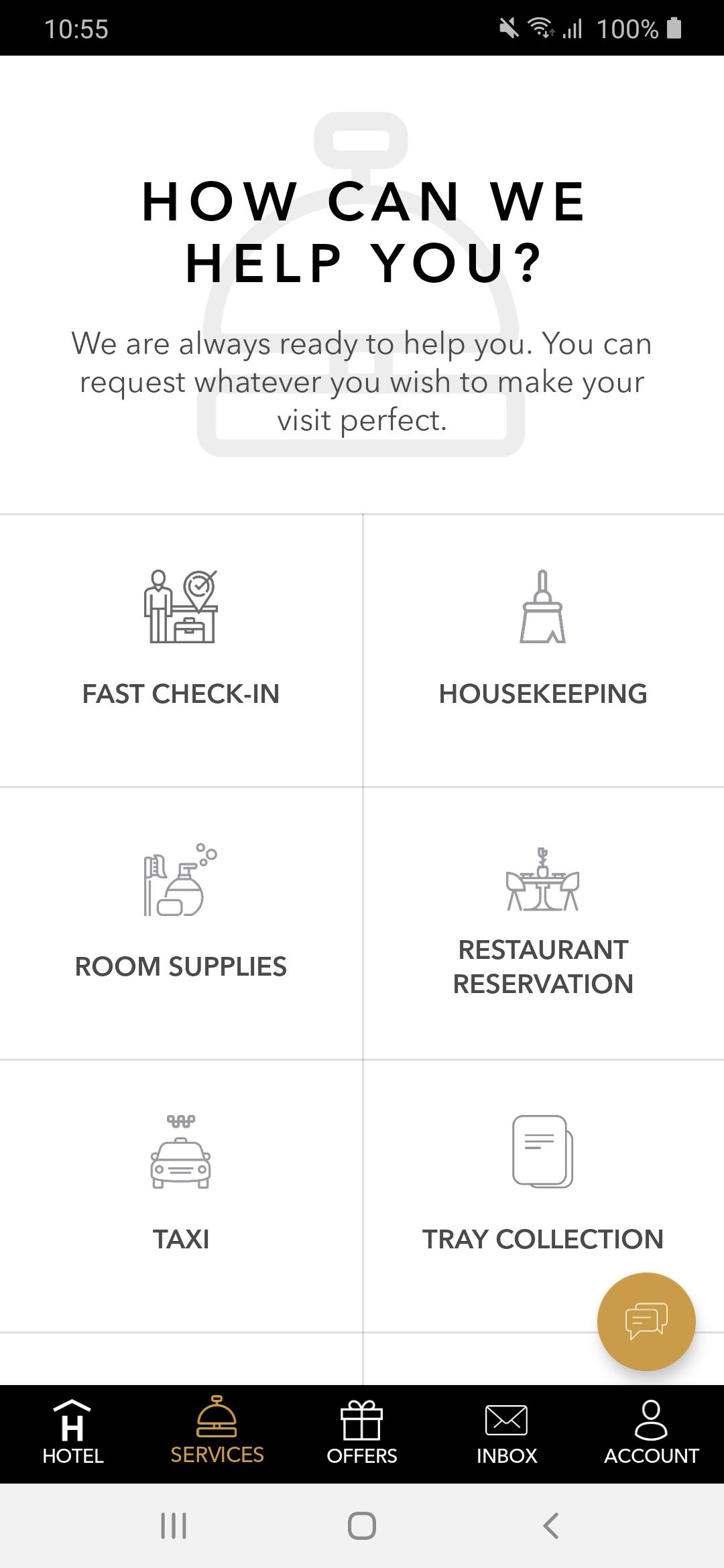Open the Fast Check-In service
Screen dimensions: 724x1568
tap(181, 650)
